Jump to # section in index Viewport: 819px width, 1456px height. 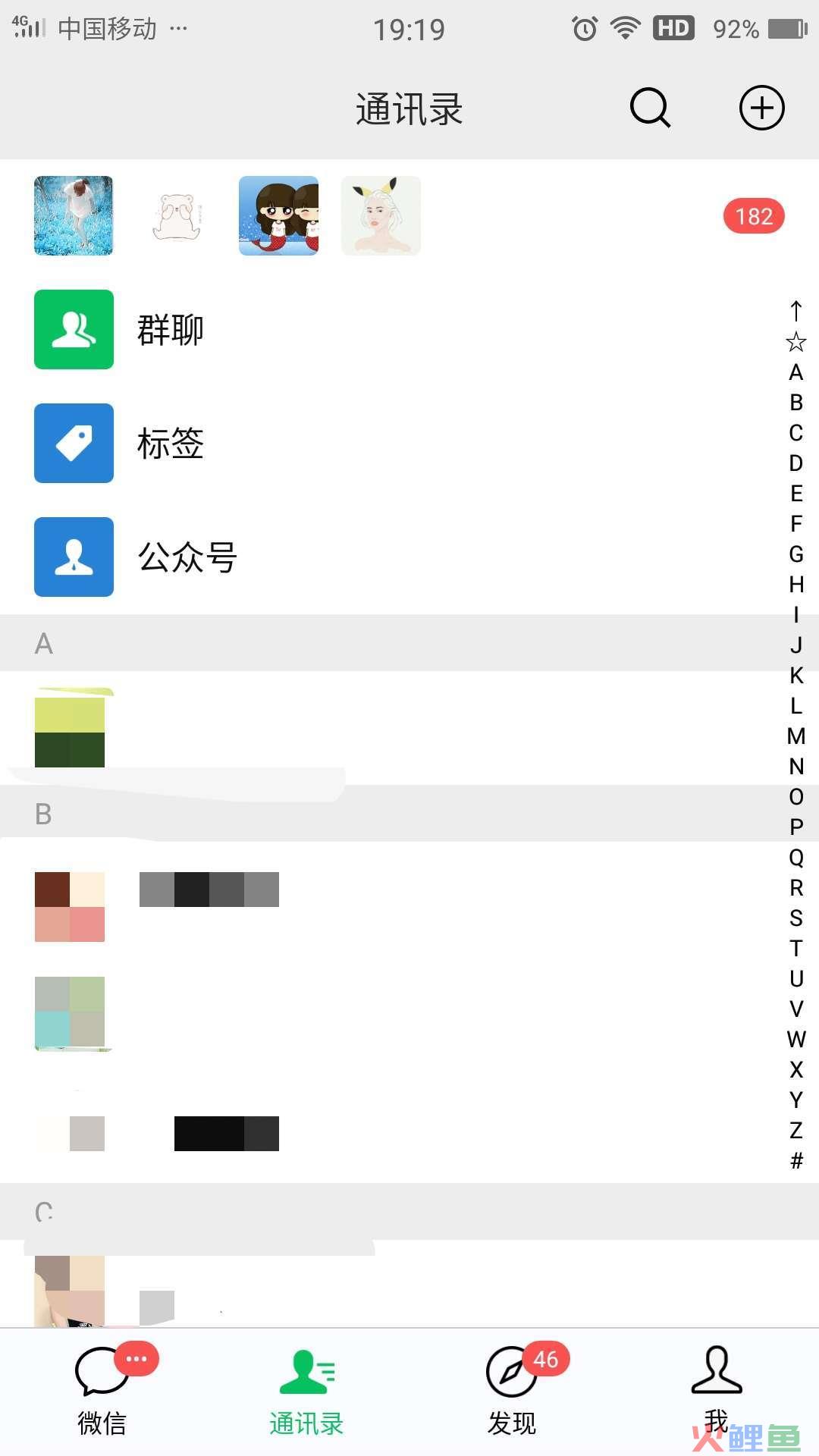coord(795,1160)
